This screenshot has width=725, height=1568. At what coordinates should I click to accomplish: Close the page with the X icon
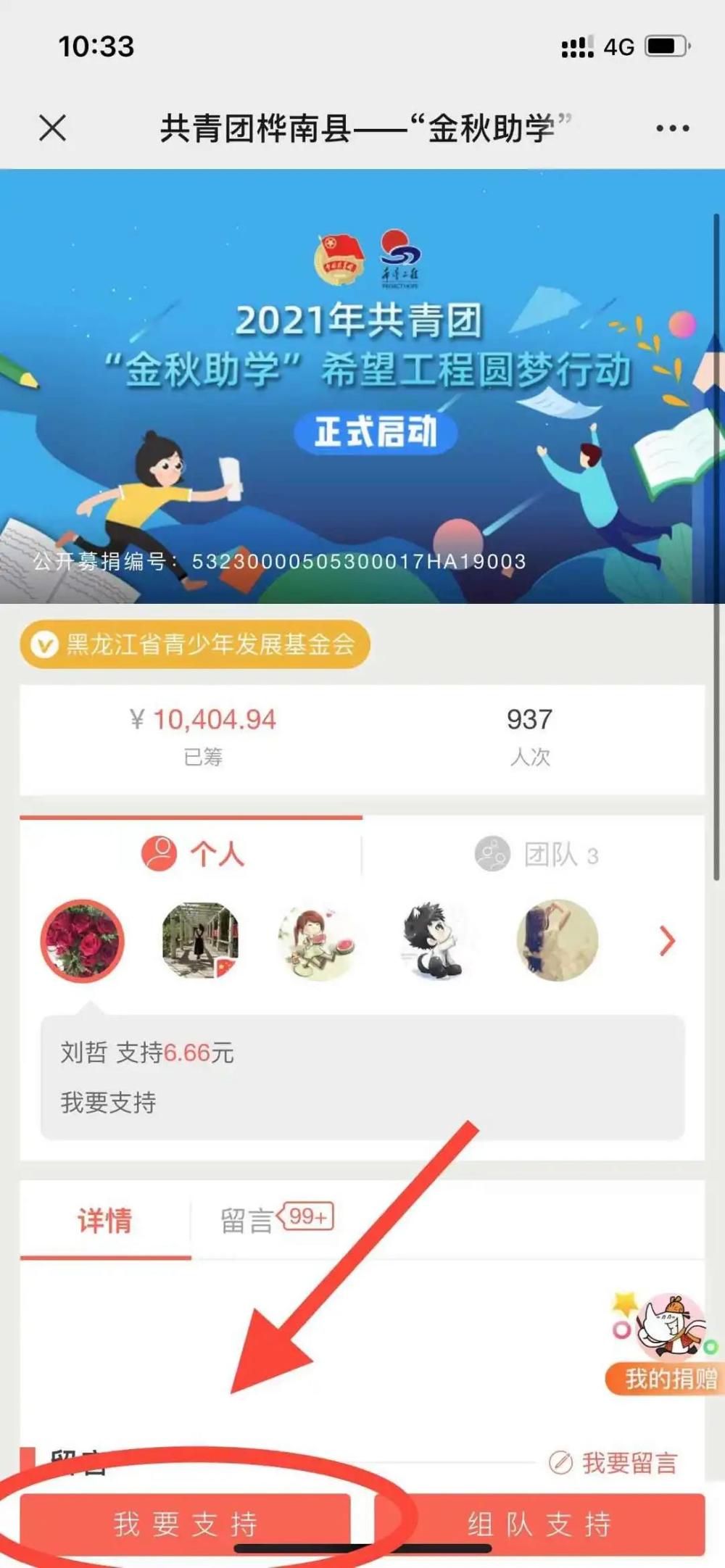tap(52, 128)
